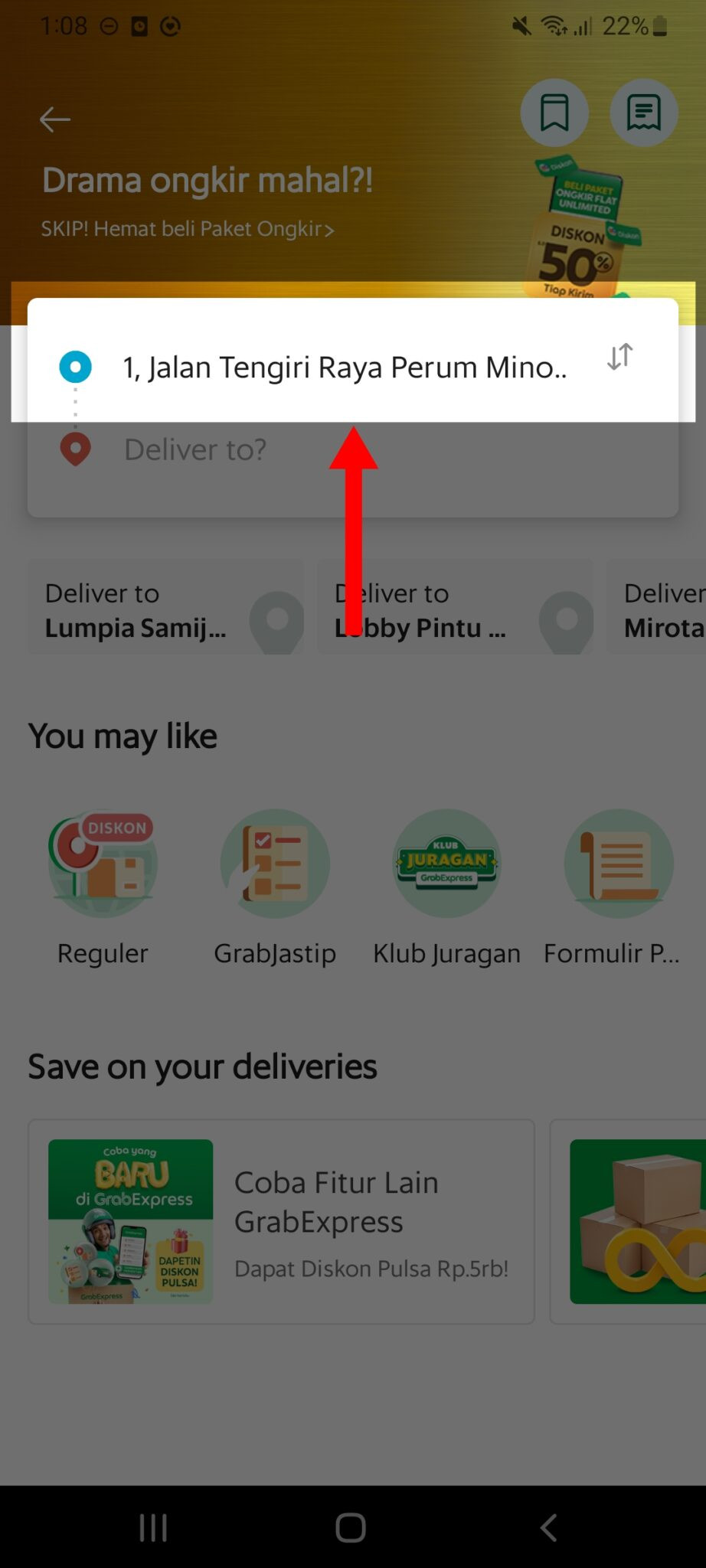Open the orders receipt icon
This screenshot has height=1568, width=706.
[643, 112]
